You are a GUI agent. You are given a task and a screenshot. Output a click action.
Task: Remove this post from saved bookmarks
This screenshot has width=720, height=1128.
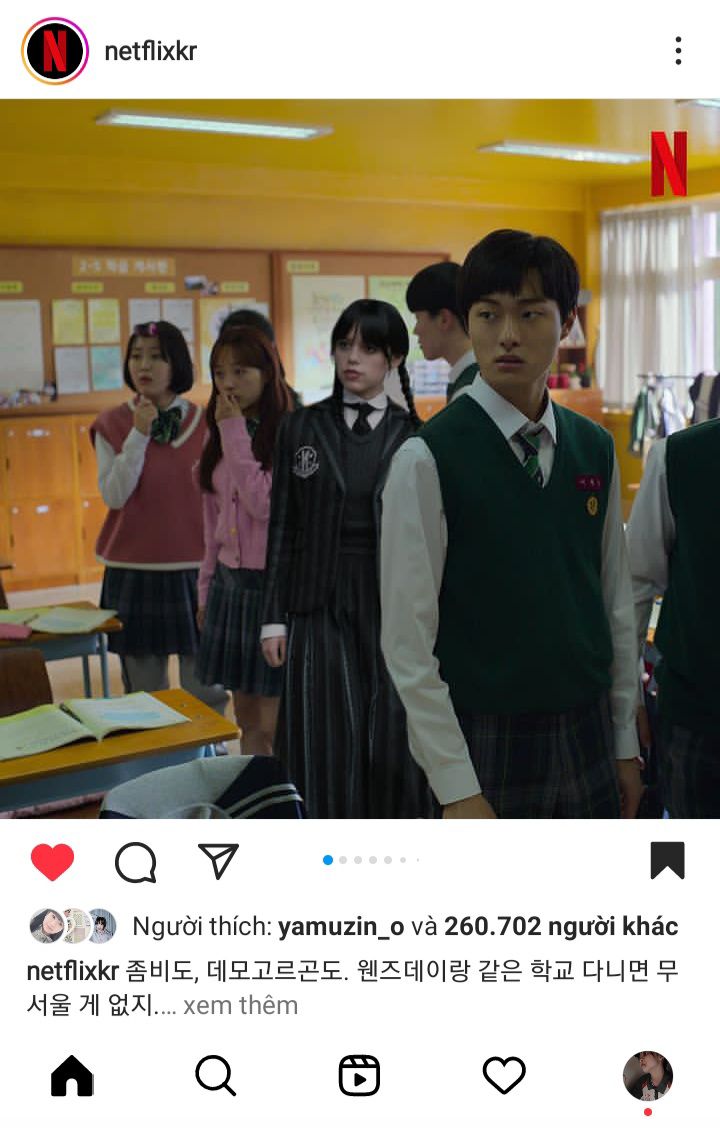click(x=667, y=860)
